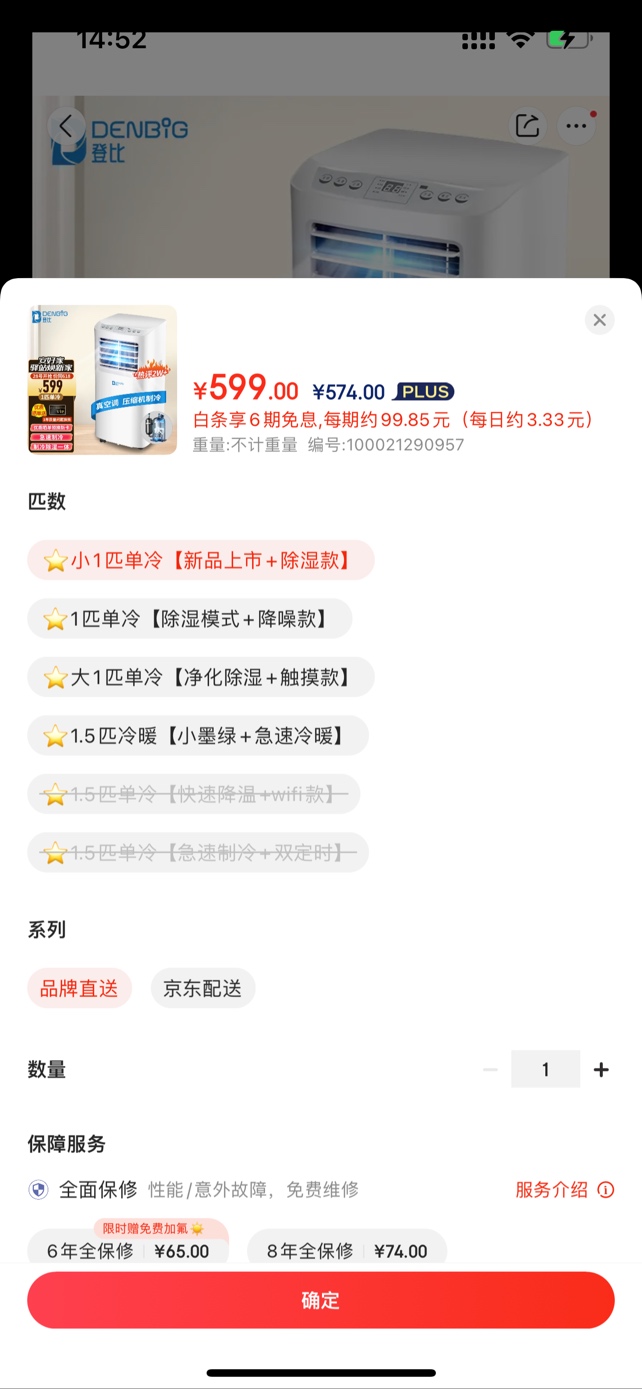Image resolution: width=642 pixels, height=1389 pixels.
Task: Close the product options sheet
Action: tap(599, 320)
